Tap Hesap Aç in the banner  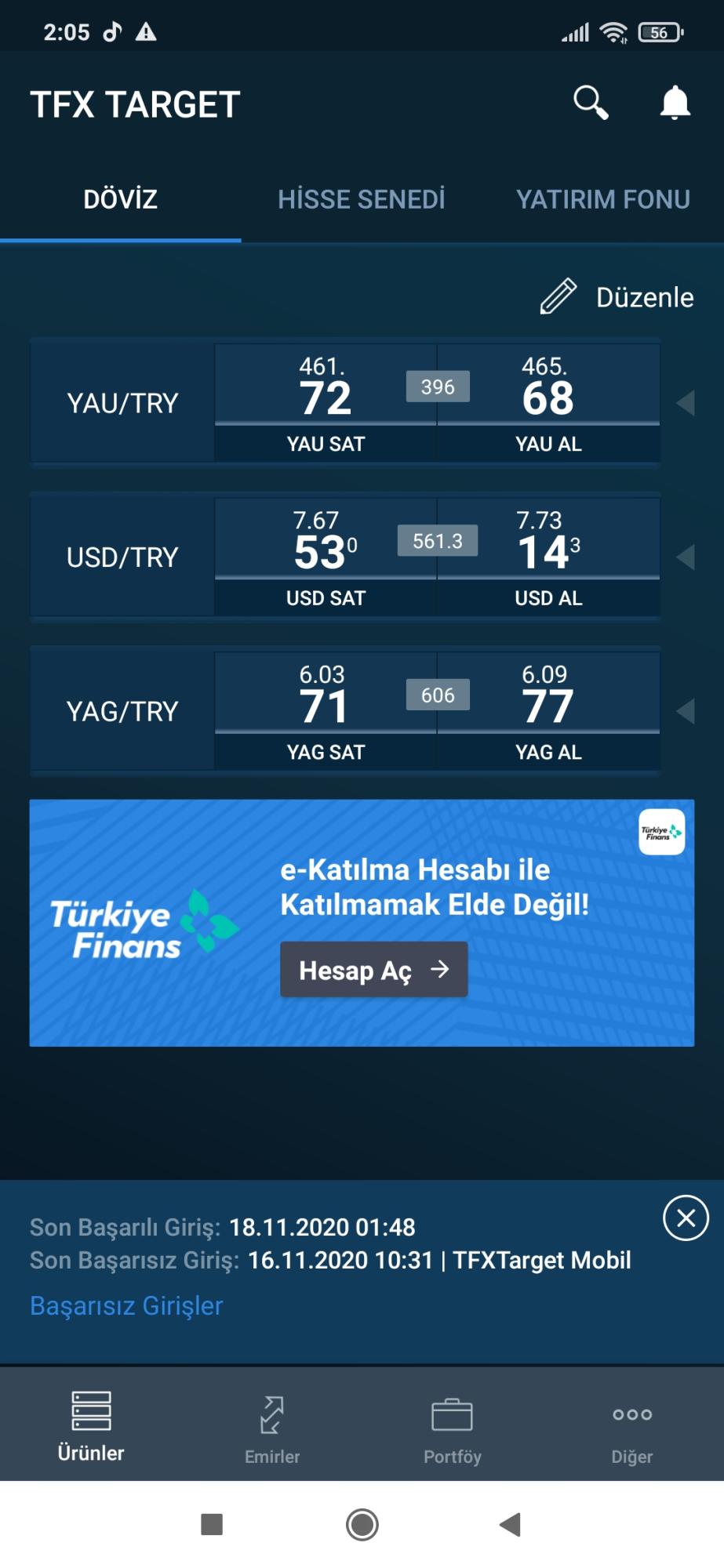click(374, 970)
